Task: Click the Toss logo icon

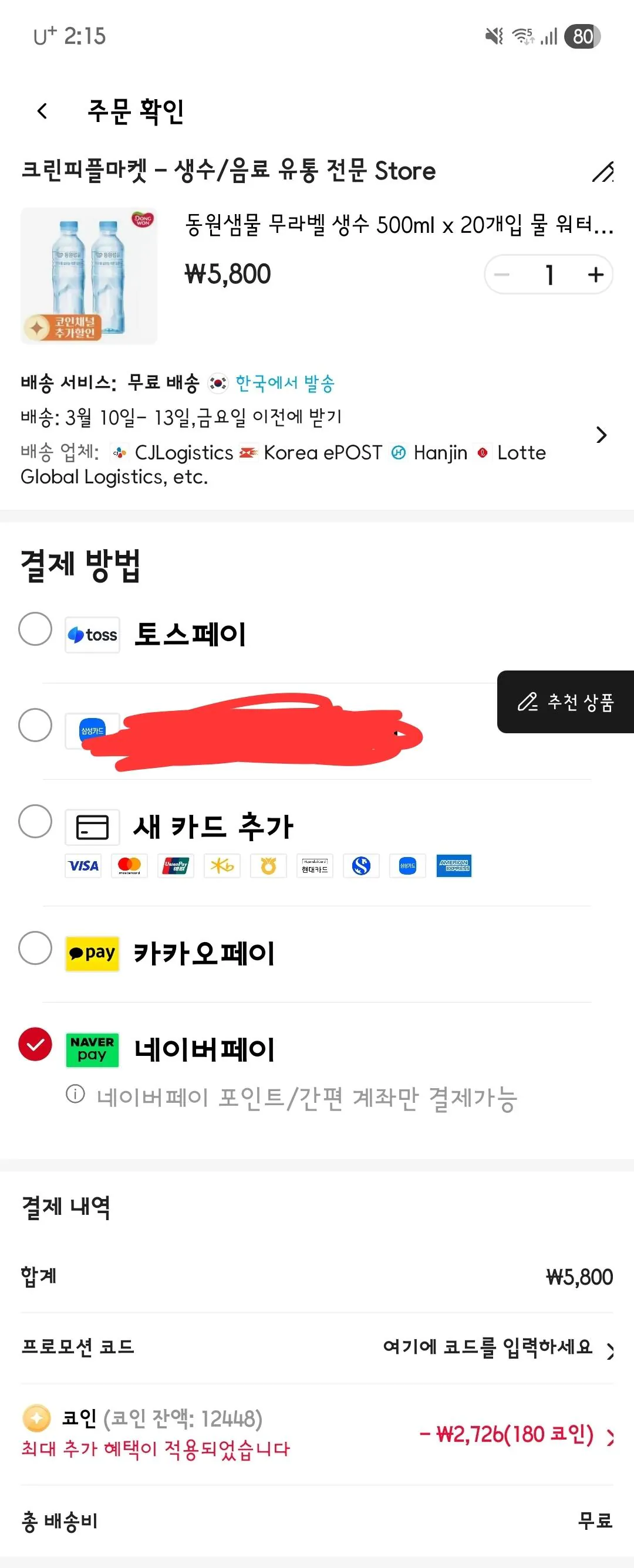Action: pyautogui.click(x=92, y=634)
